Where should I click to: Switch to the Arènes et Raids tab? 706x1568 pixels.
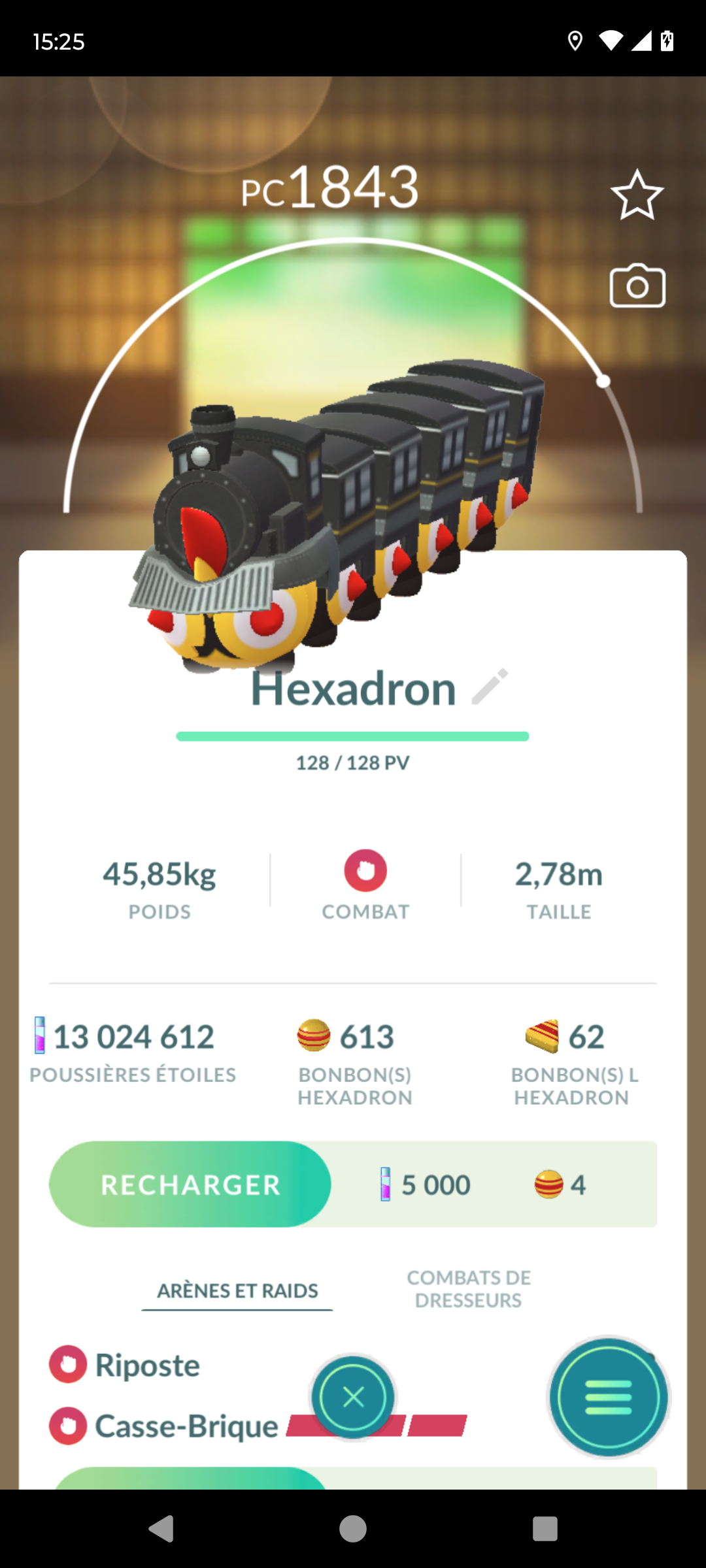coord(237,1290)
